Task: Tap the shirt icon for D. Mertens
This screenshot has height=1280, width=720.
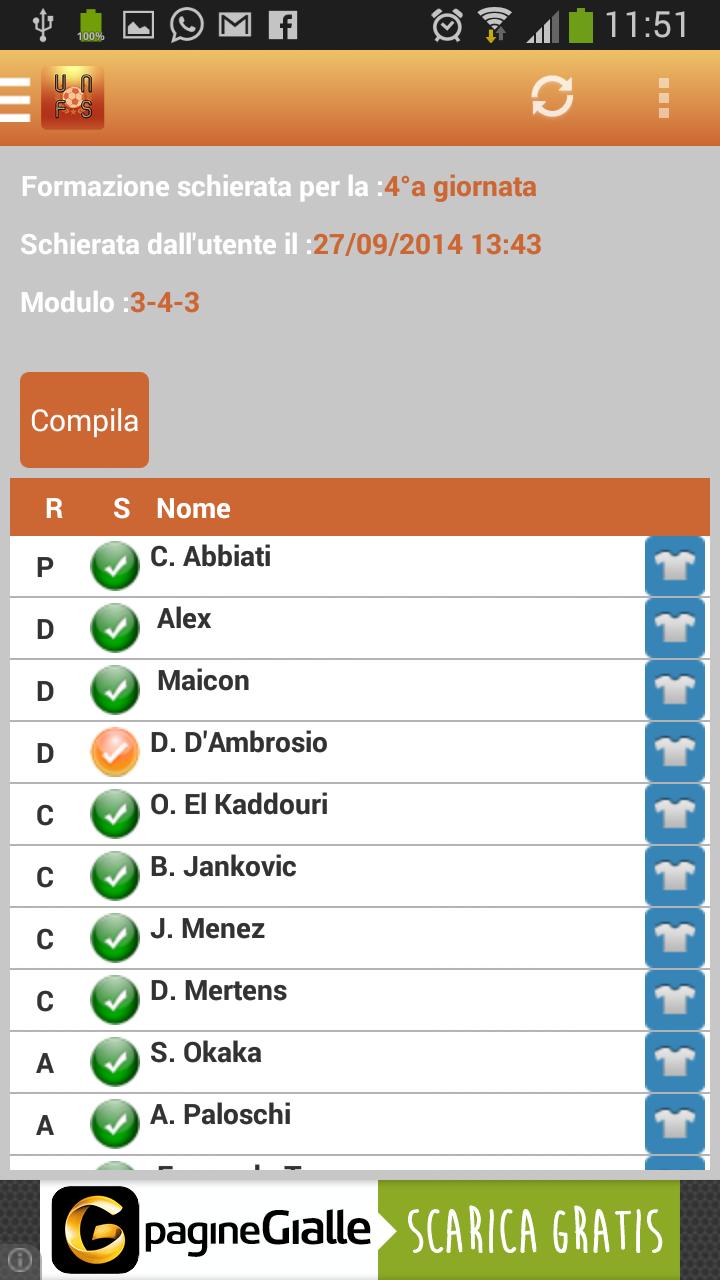Action: click(675, 1001)
